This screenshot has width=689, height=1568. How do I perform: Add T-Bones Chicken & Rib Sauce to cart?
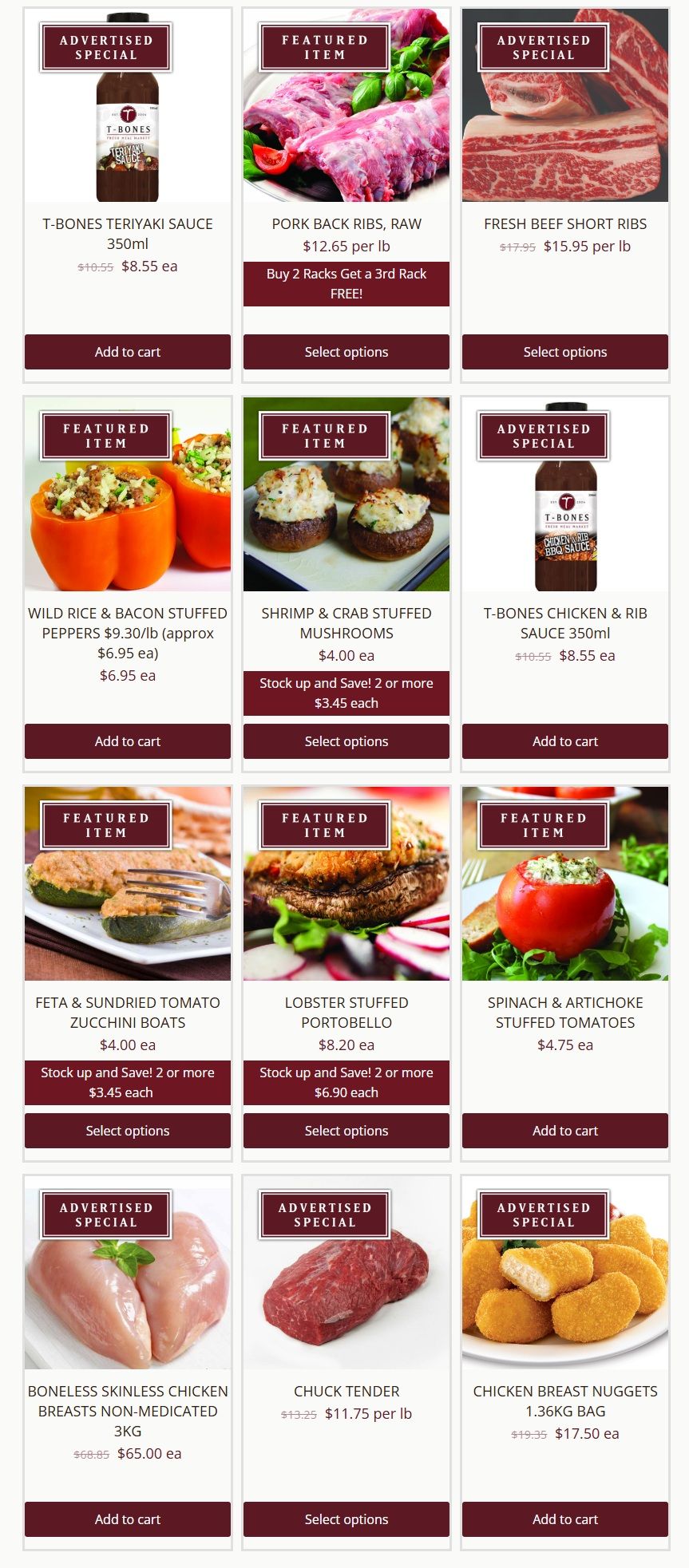point(564,741)
